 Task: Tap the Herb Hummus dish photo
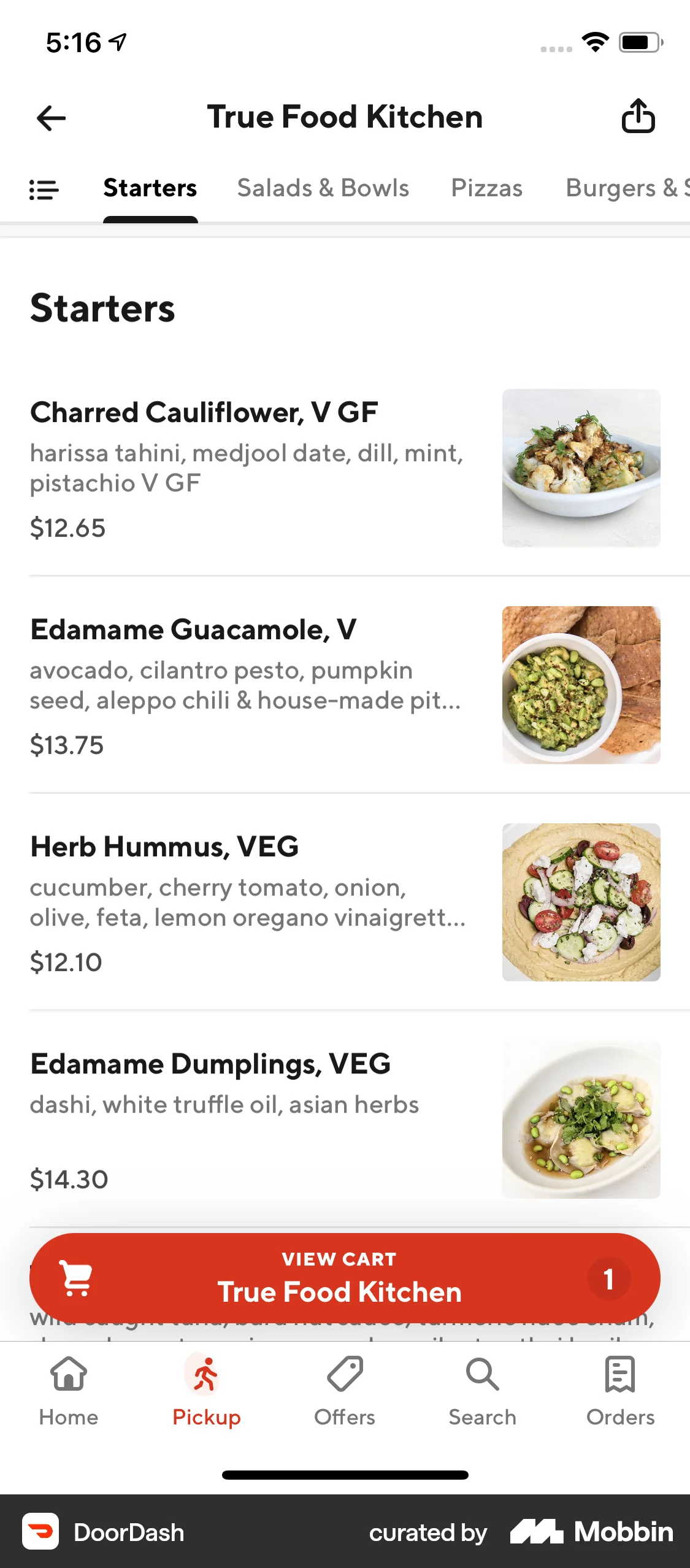pos(581,902)
